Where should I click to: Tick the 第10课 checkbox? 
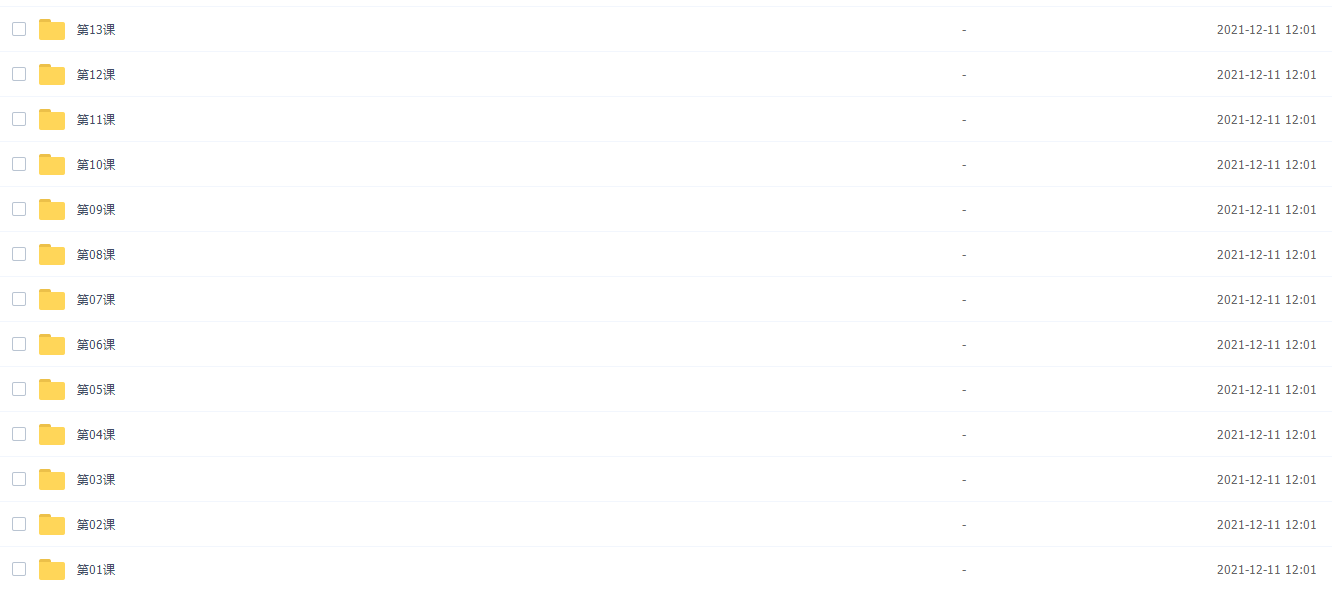coord(19,164)
